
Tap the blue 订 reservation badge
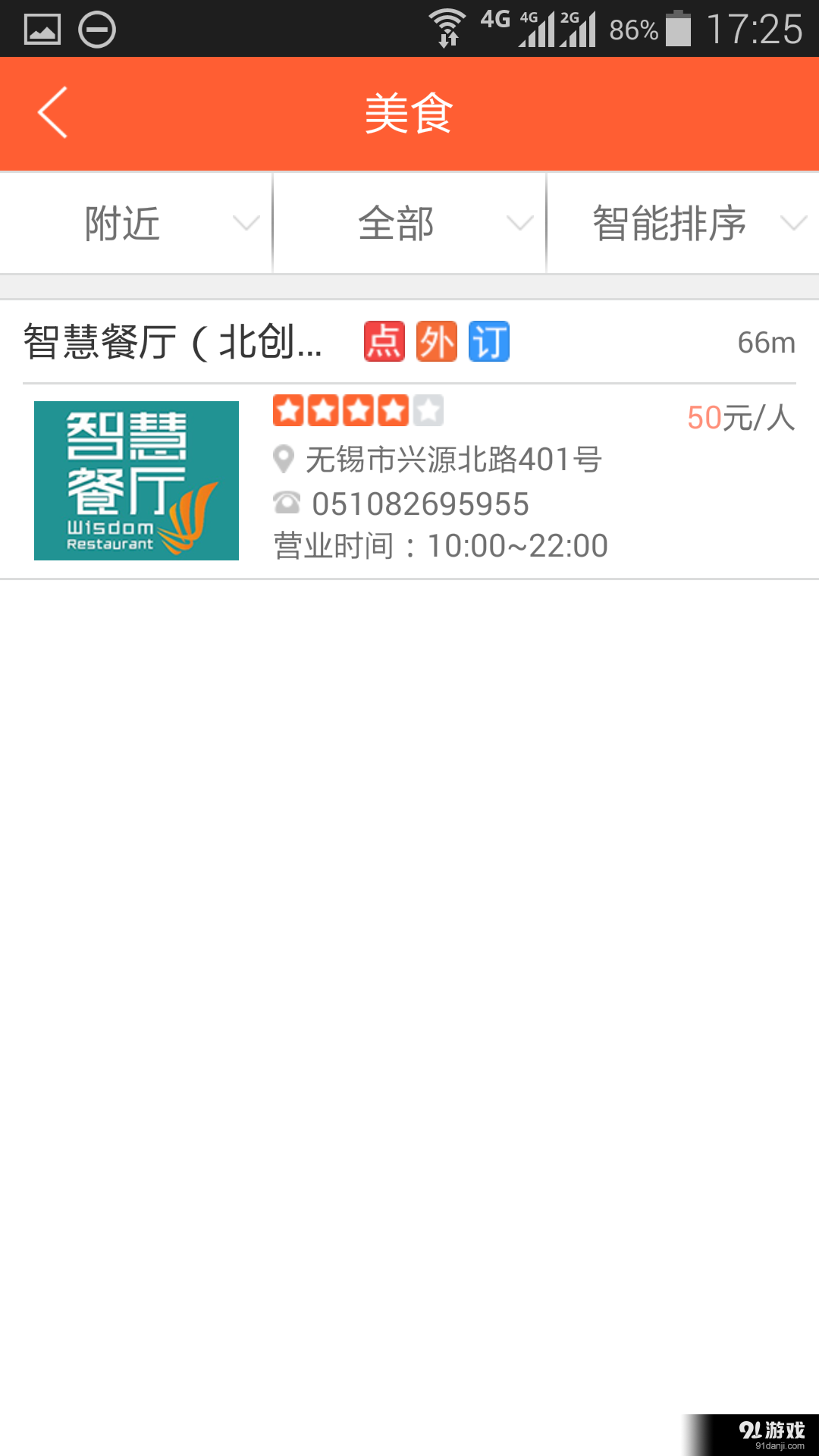[488, 341]
